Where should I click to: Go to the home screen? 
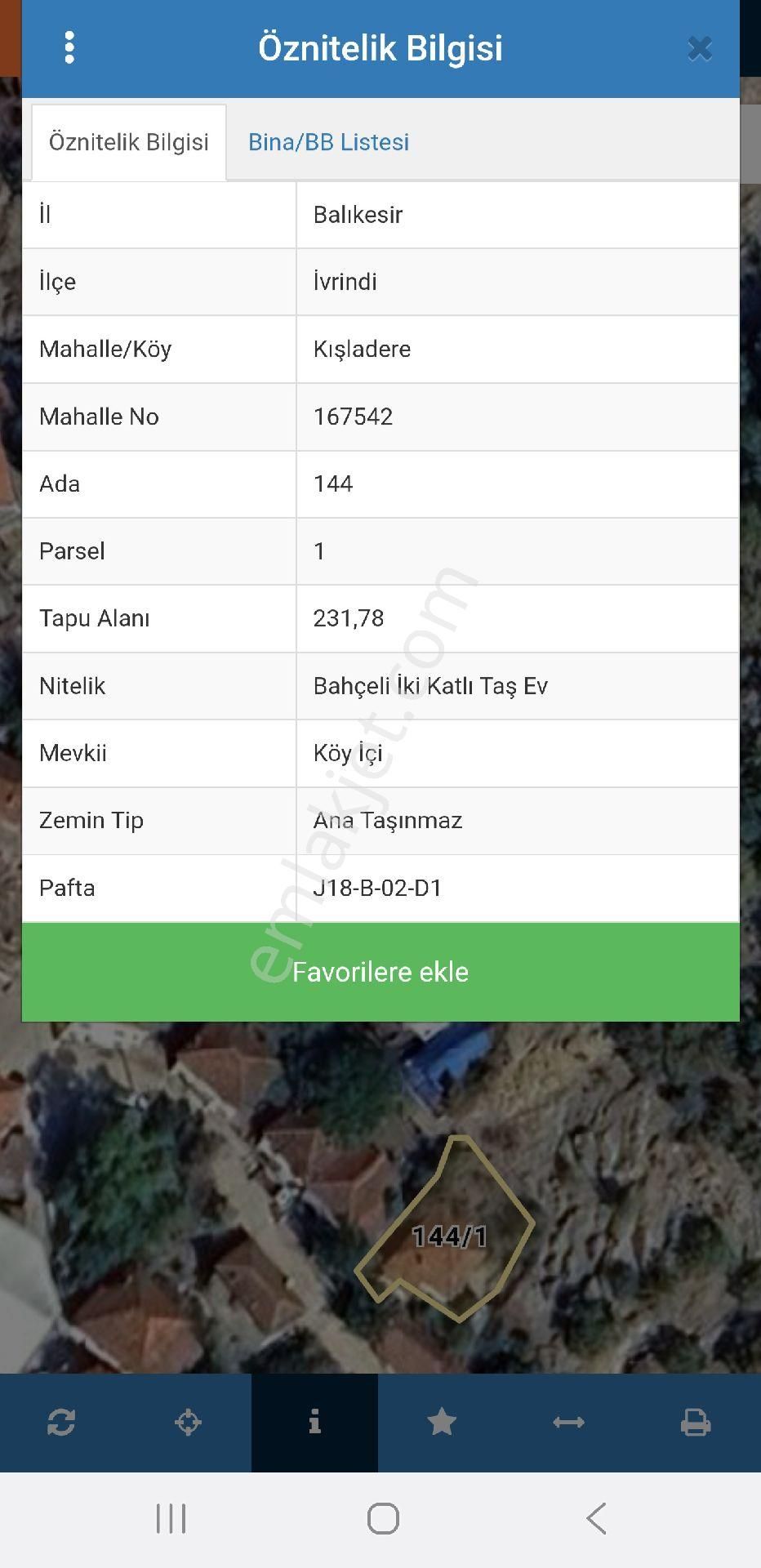click(383, 1519)
